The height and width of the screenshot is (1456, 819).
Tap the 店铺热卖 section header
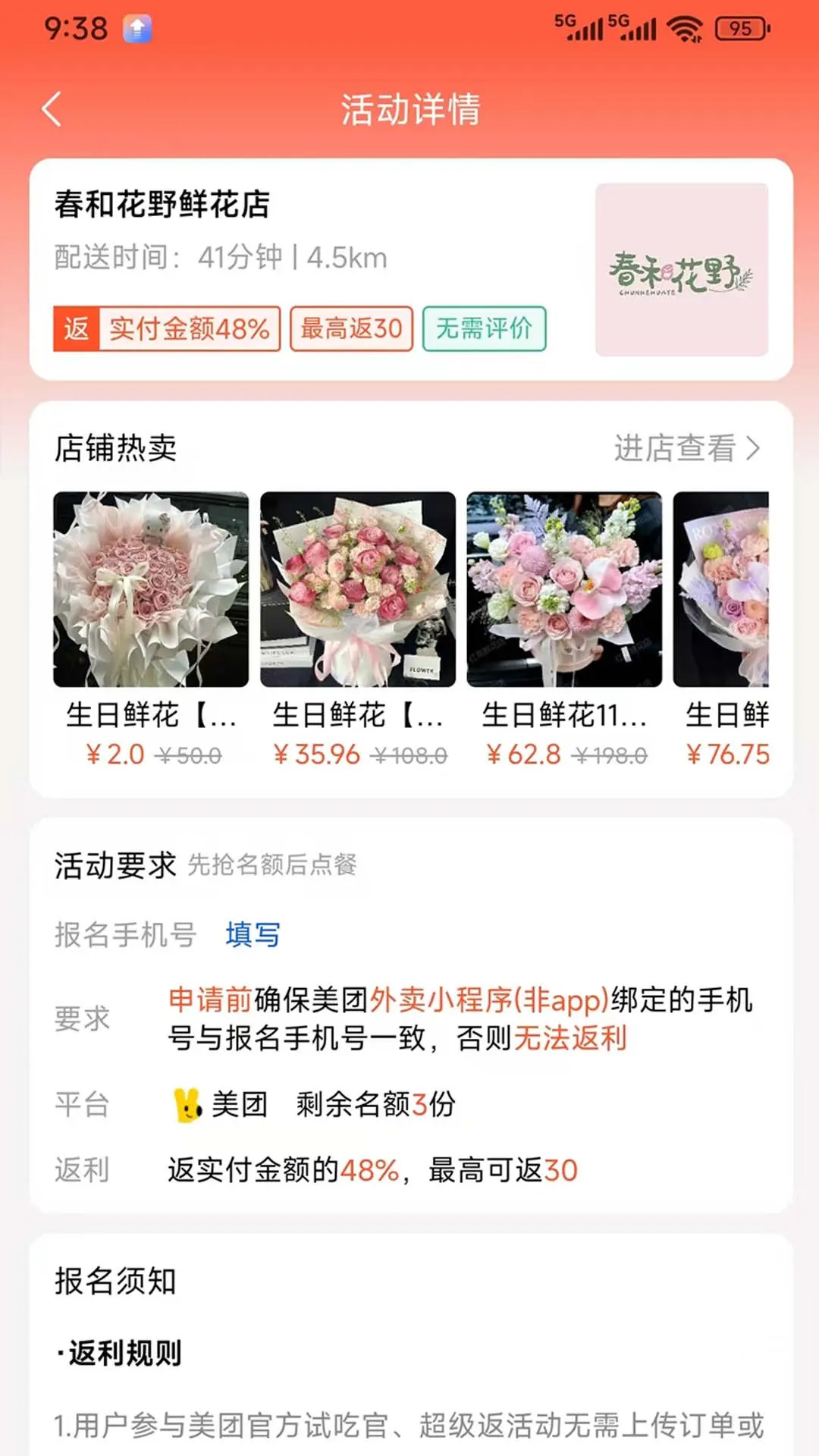(x=115, y=447)
